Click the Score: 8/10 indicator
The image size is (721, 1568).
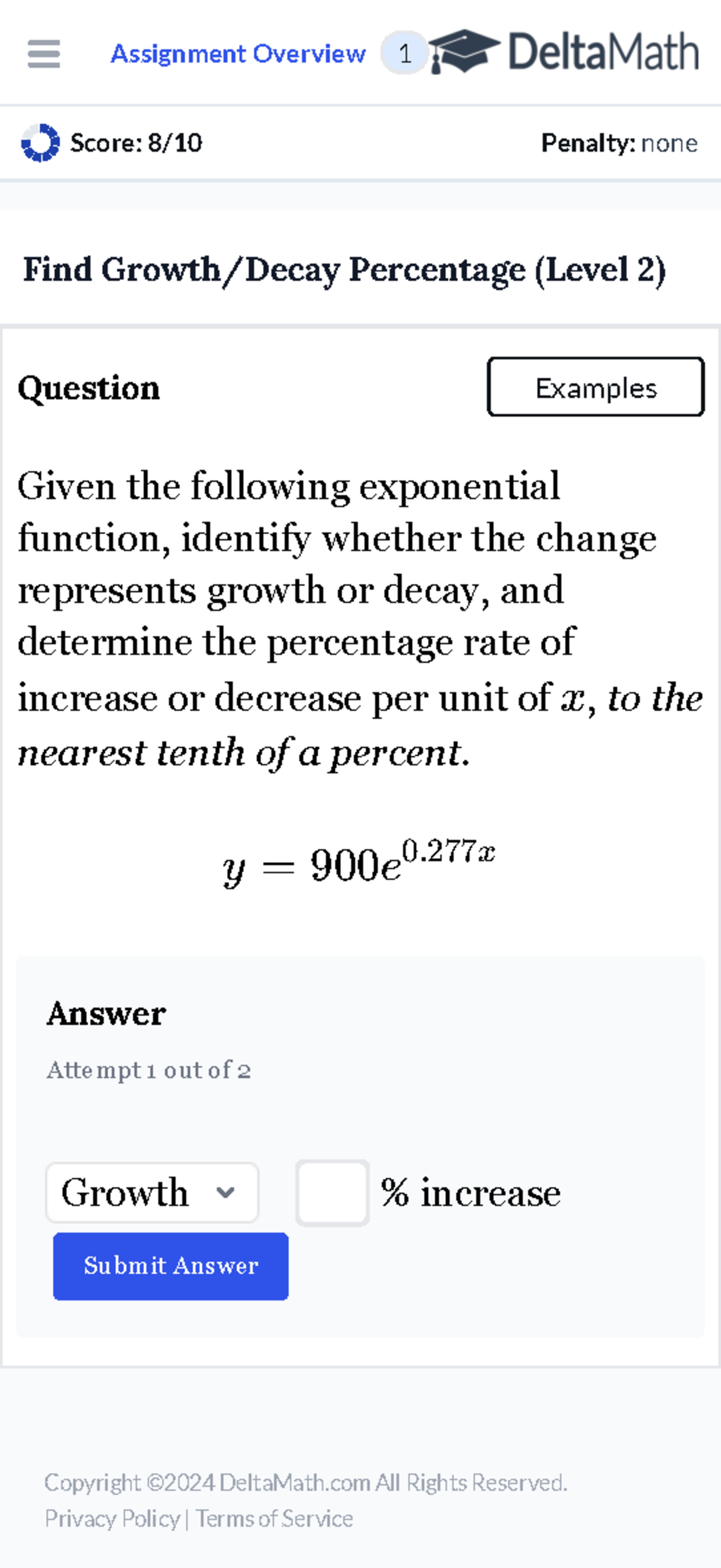[134, 143]
